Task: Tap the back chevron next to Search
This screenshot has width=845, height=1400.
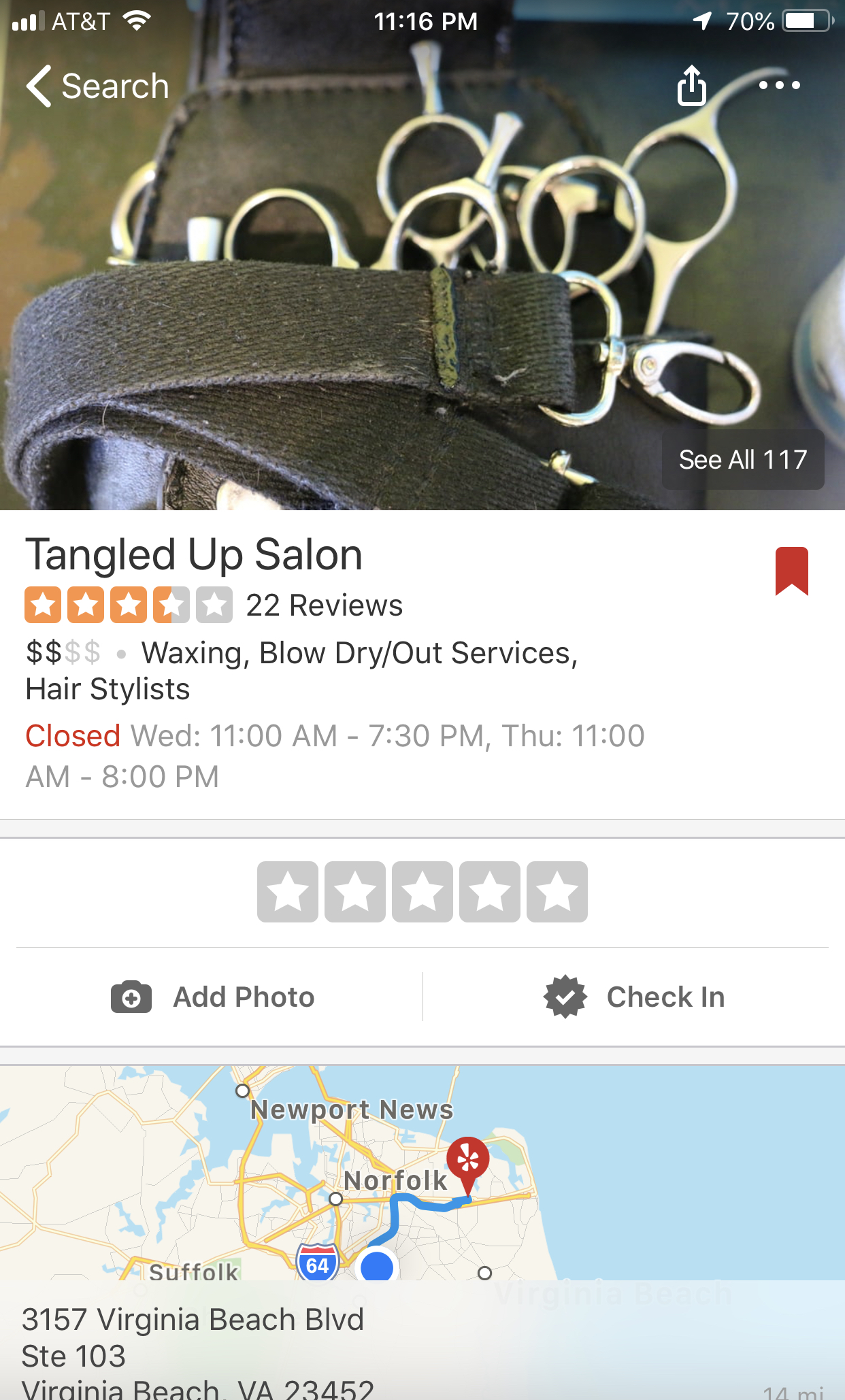Action: [39, 85]
